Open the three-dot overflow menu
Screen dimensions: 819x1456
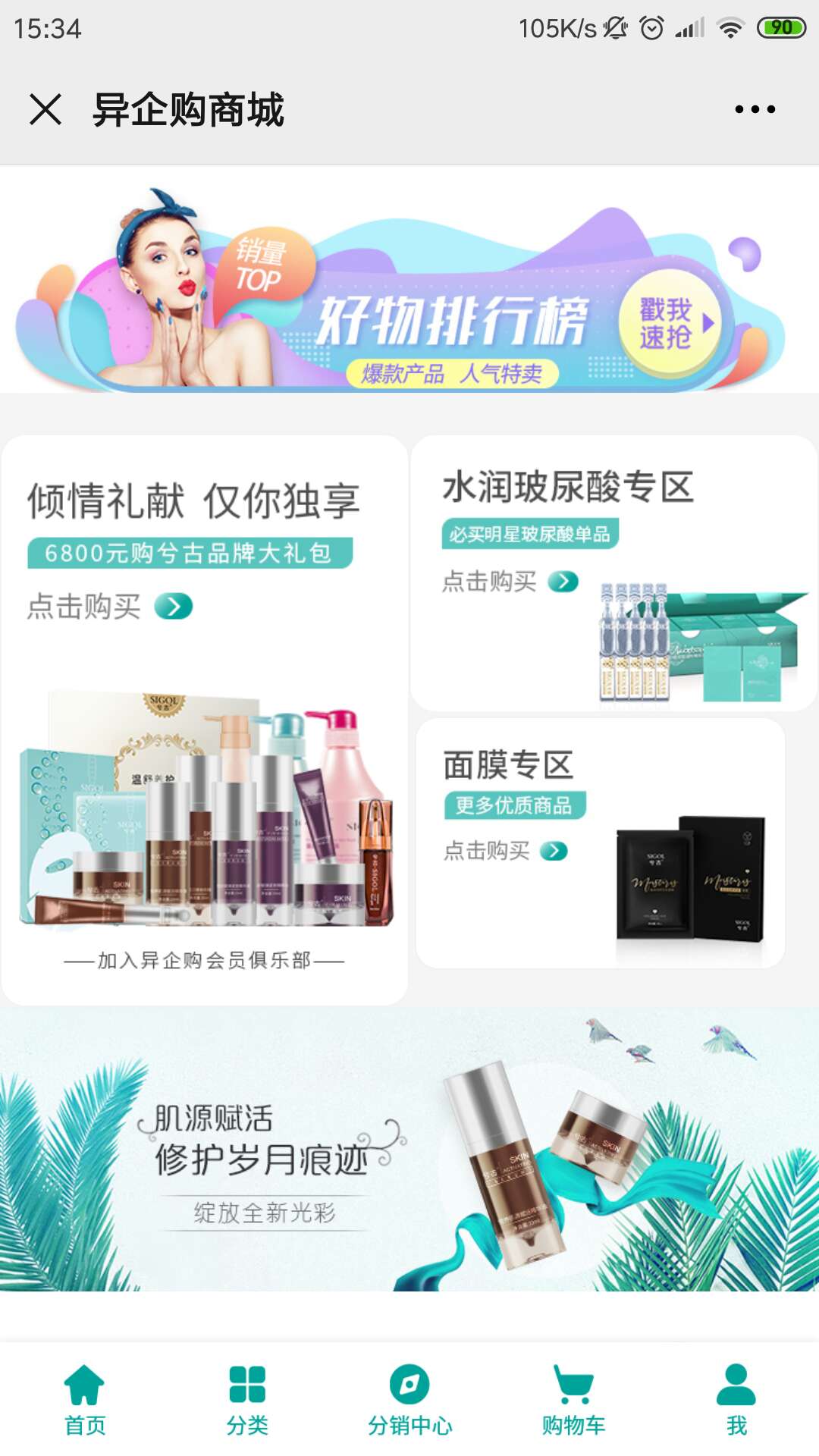point(755,109)
